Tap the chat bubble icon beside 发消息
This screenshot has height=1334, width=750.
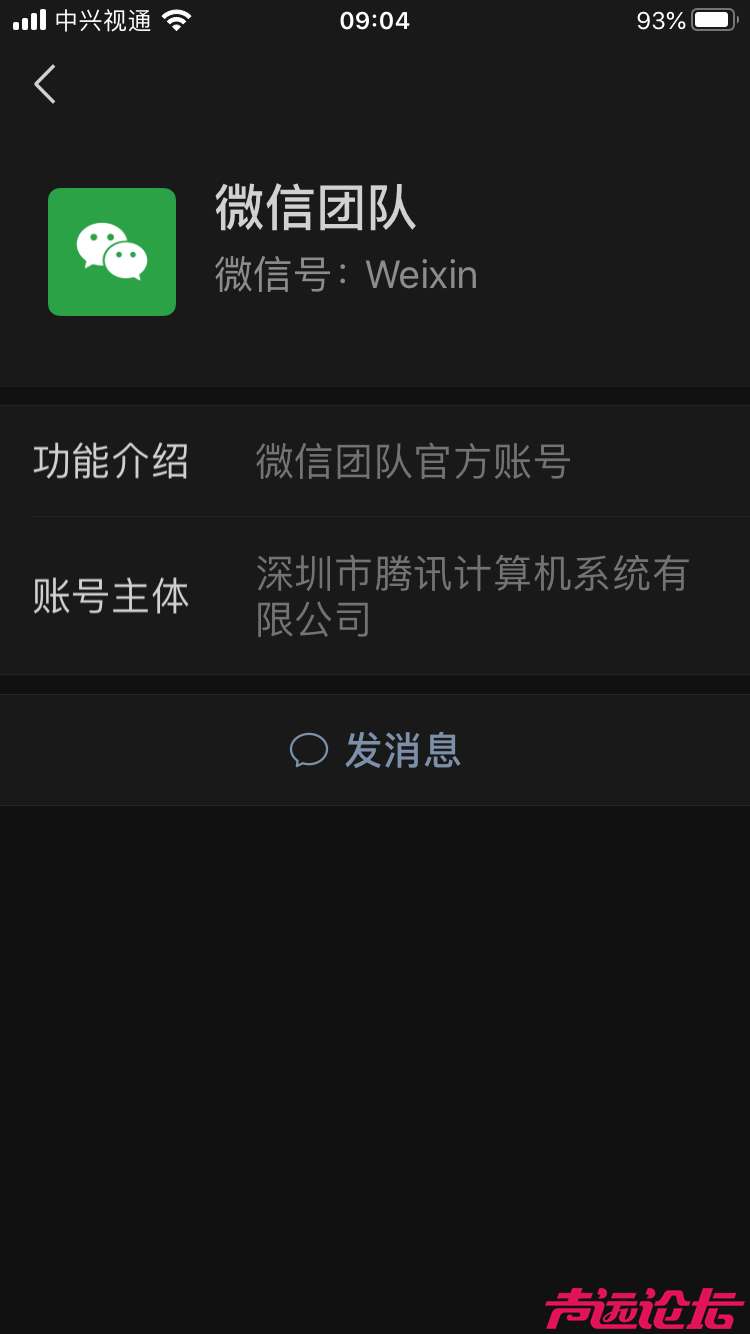coord(310,750)
